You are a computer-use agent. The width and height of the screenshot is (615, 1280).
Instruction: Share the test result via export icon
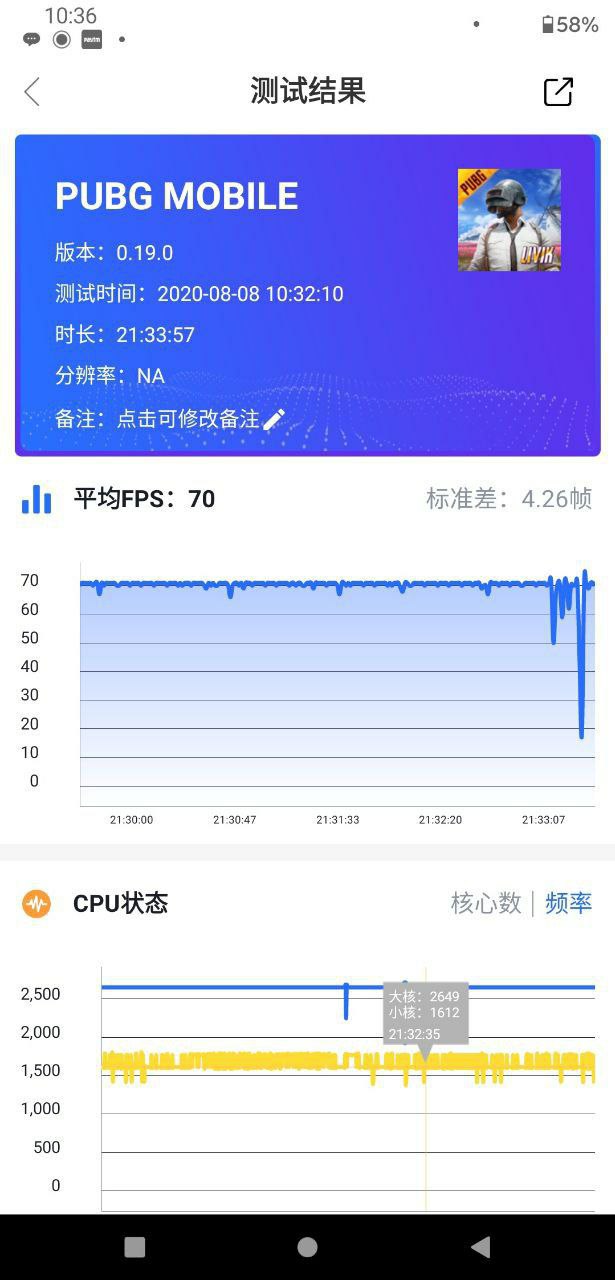(558, 91)
